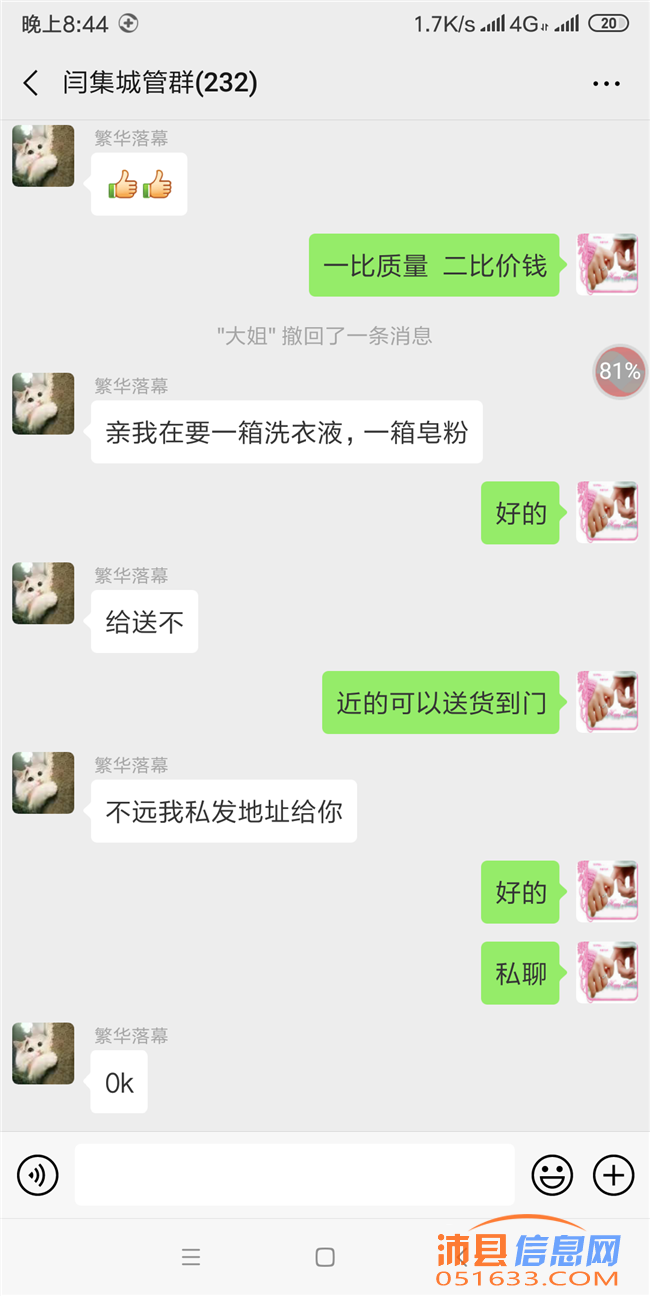
Task: Open 繁华落幕's avatar beside the thumbs-up message
Action: [x=43, y=156]
